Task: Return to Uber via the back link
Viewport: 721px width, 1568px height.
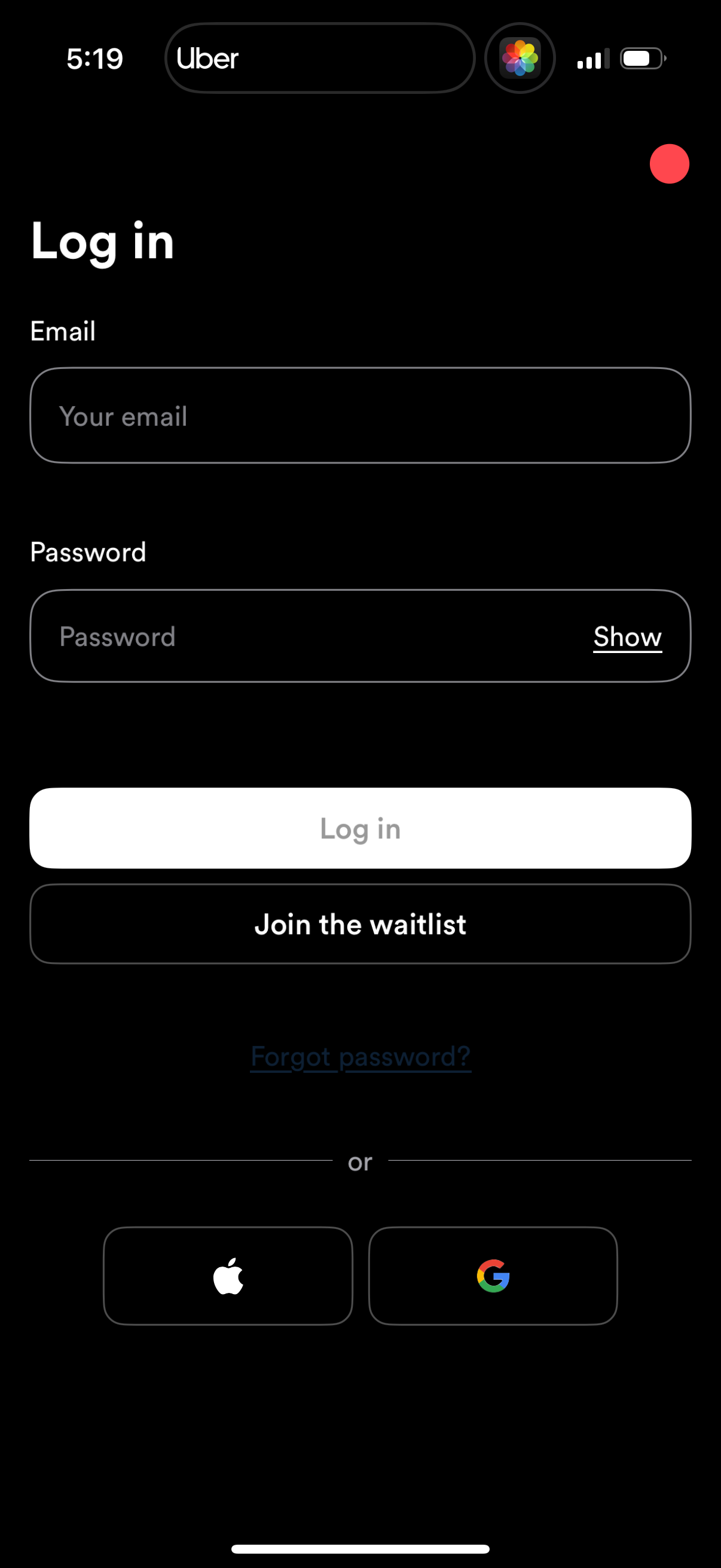Action: tap(319, 58)
